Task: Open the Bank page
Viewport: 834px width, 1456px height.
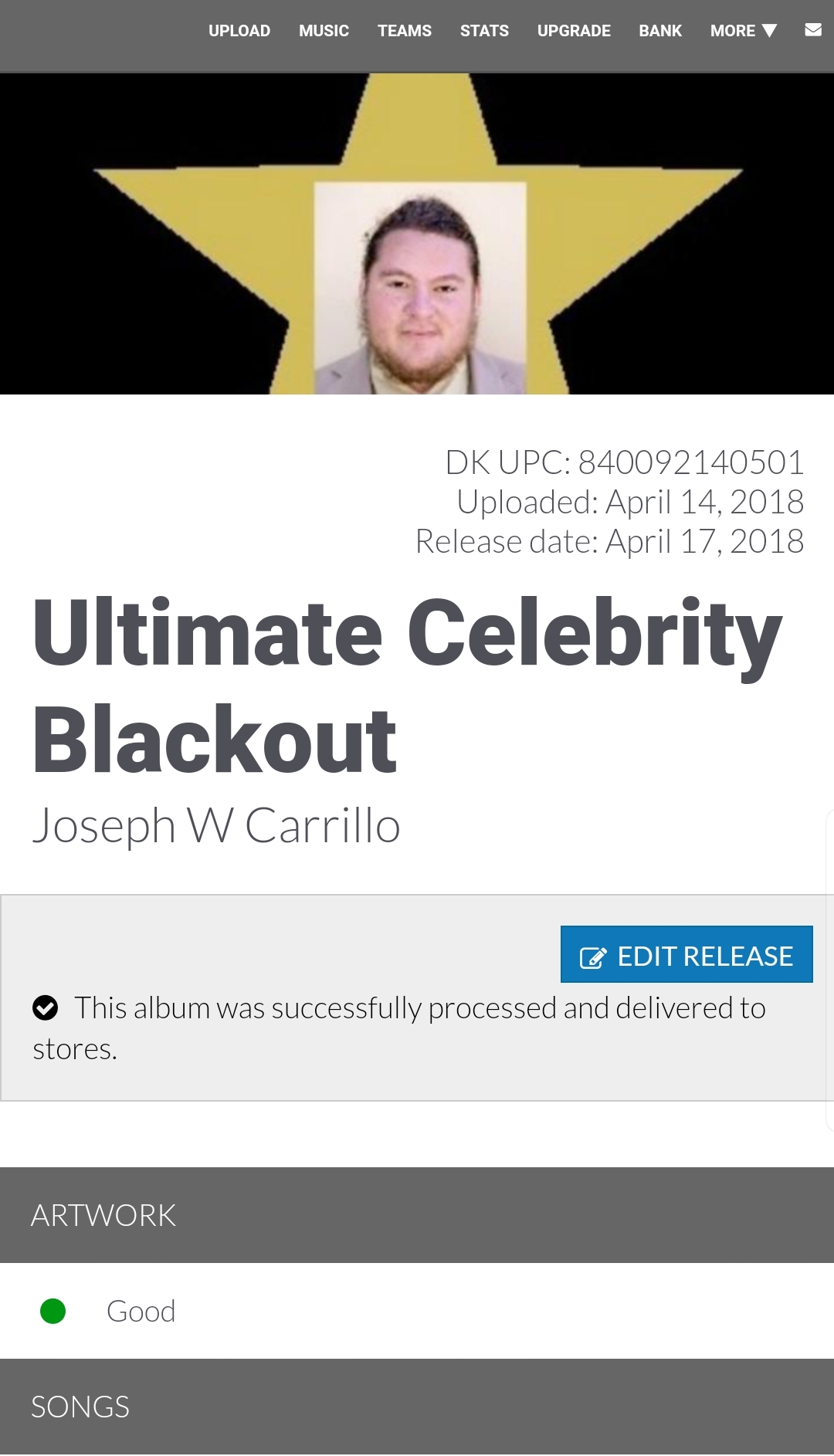Action: click(660, 31)
